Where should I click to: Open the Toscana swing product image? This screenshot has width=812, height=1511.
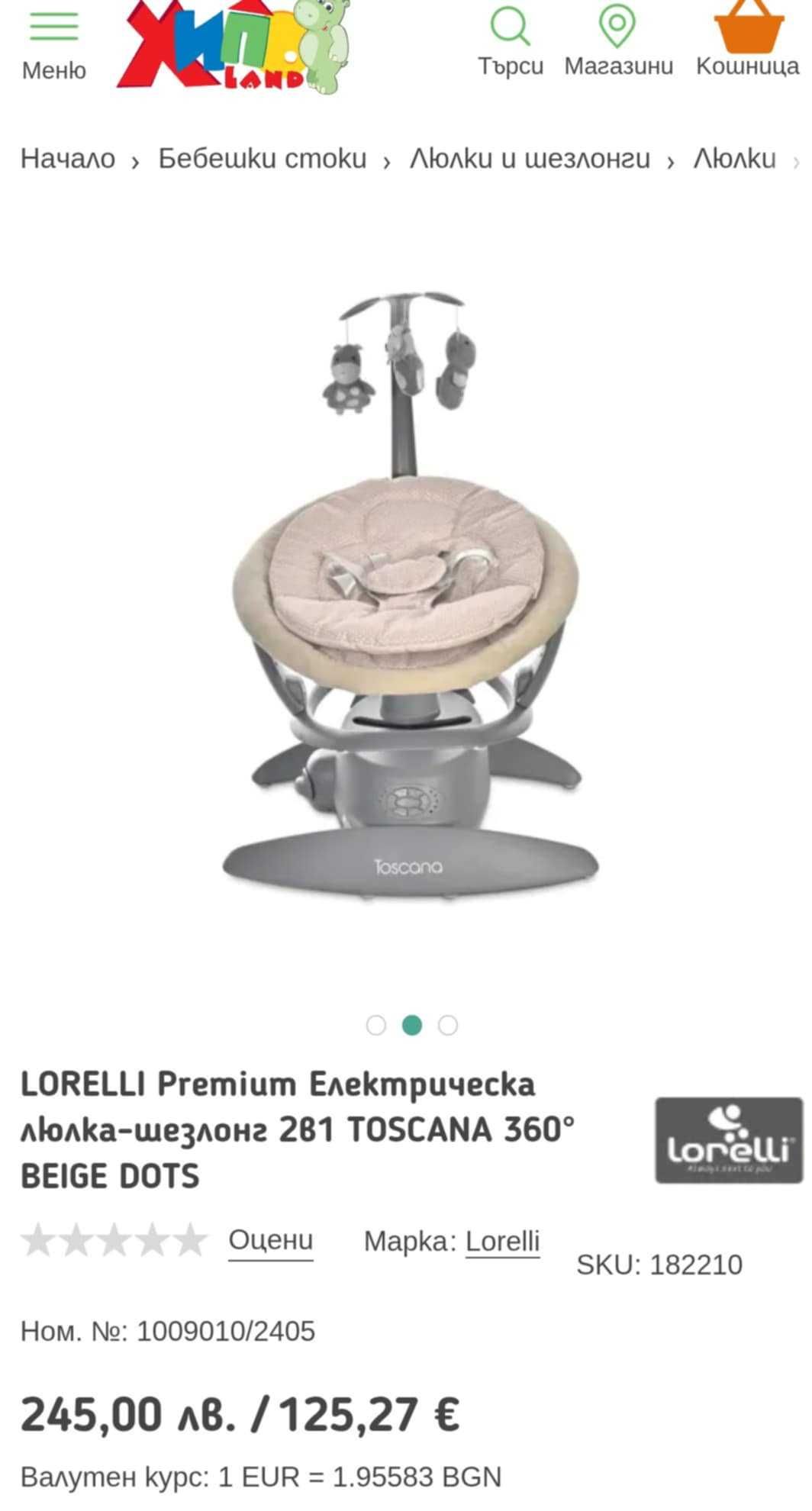408,595
